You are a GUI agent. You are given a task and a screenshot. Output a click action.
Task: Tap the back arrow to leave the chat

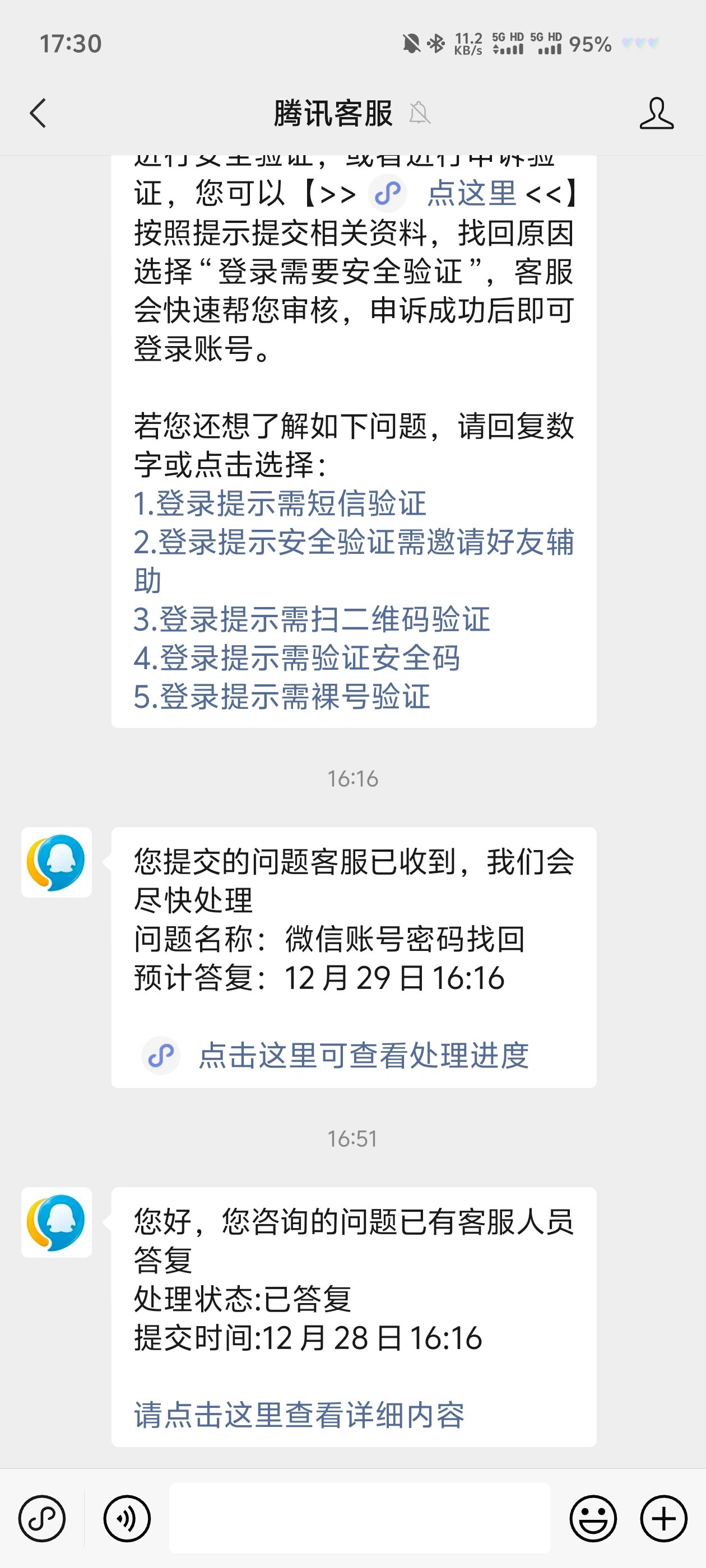[38, 113]
